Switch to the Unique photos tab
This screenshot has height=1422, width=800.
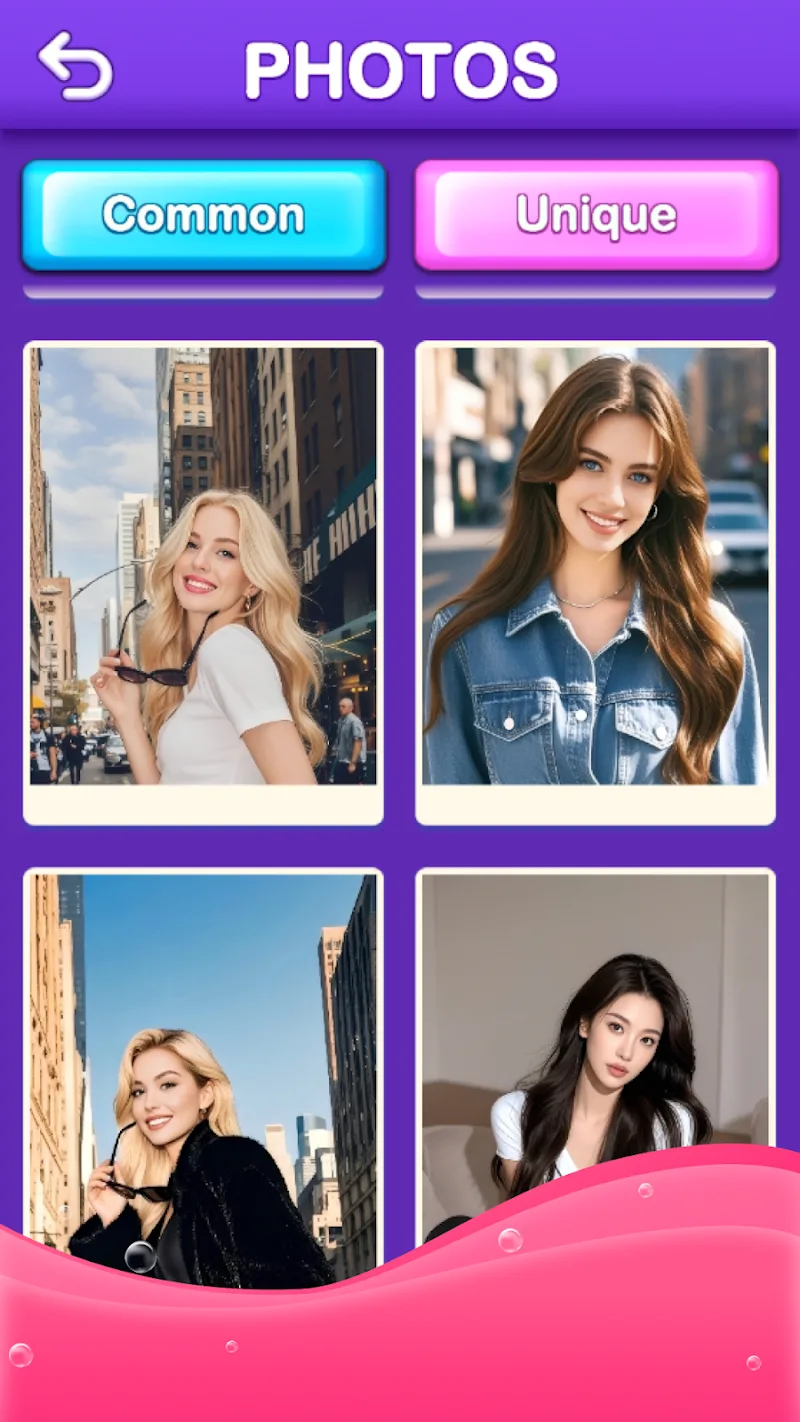click(x=596, y=215)
